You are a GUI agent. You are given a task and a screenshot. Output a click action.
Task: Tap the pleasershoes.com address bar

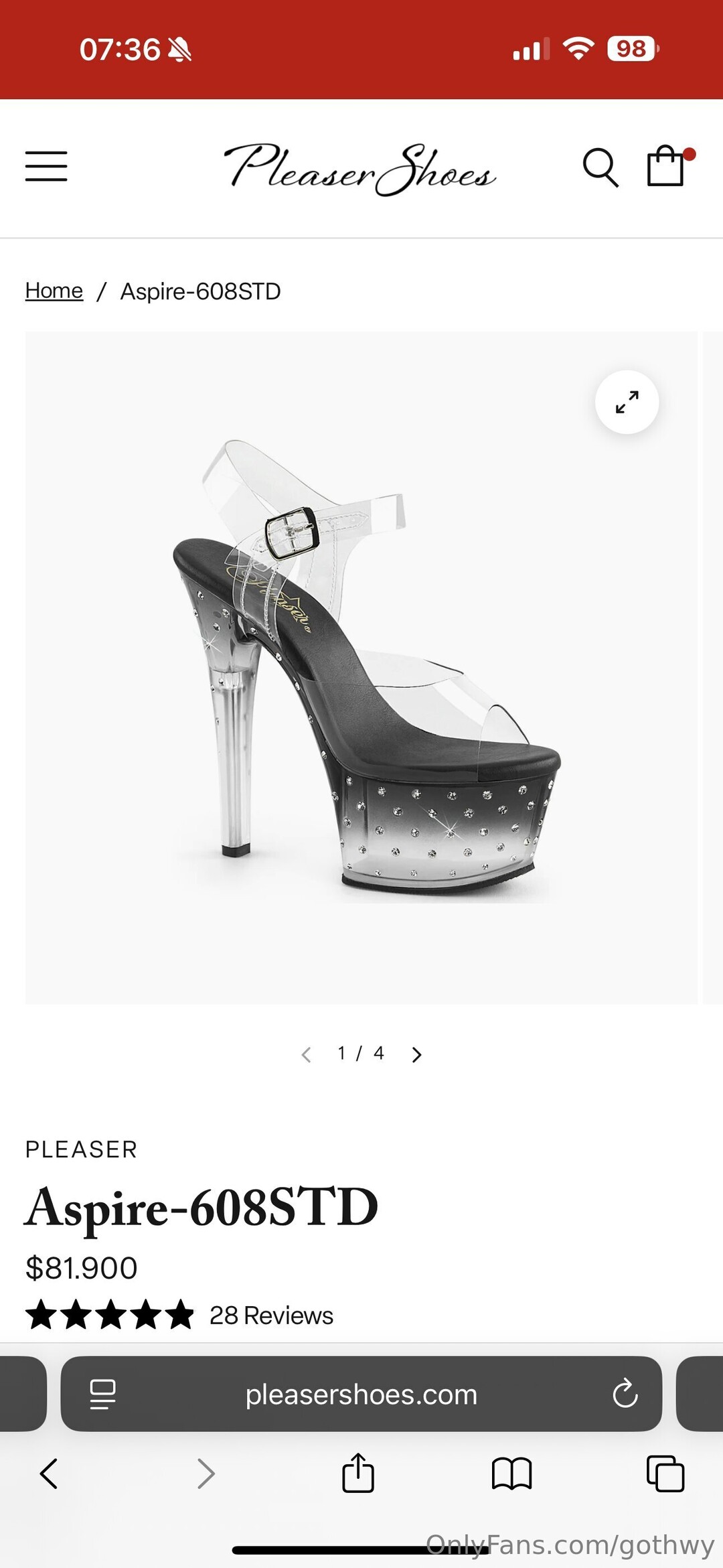click(361, 1395)
